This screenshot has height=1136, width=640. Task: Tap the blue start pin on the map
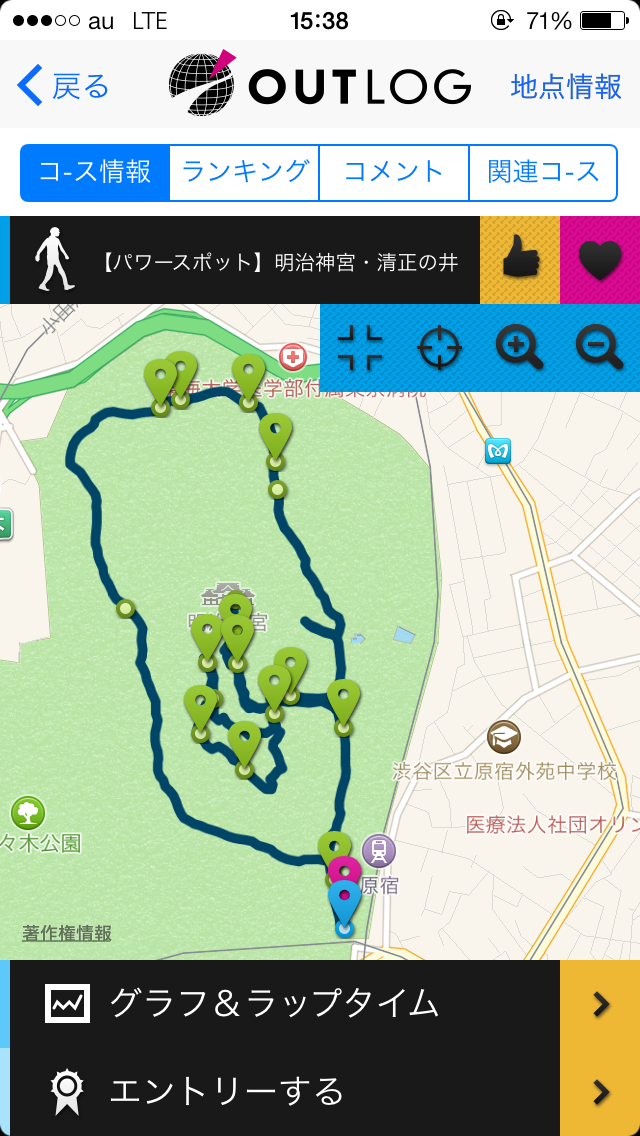[344, 906]
